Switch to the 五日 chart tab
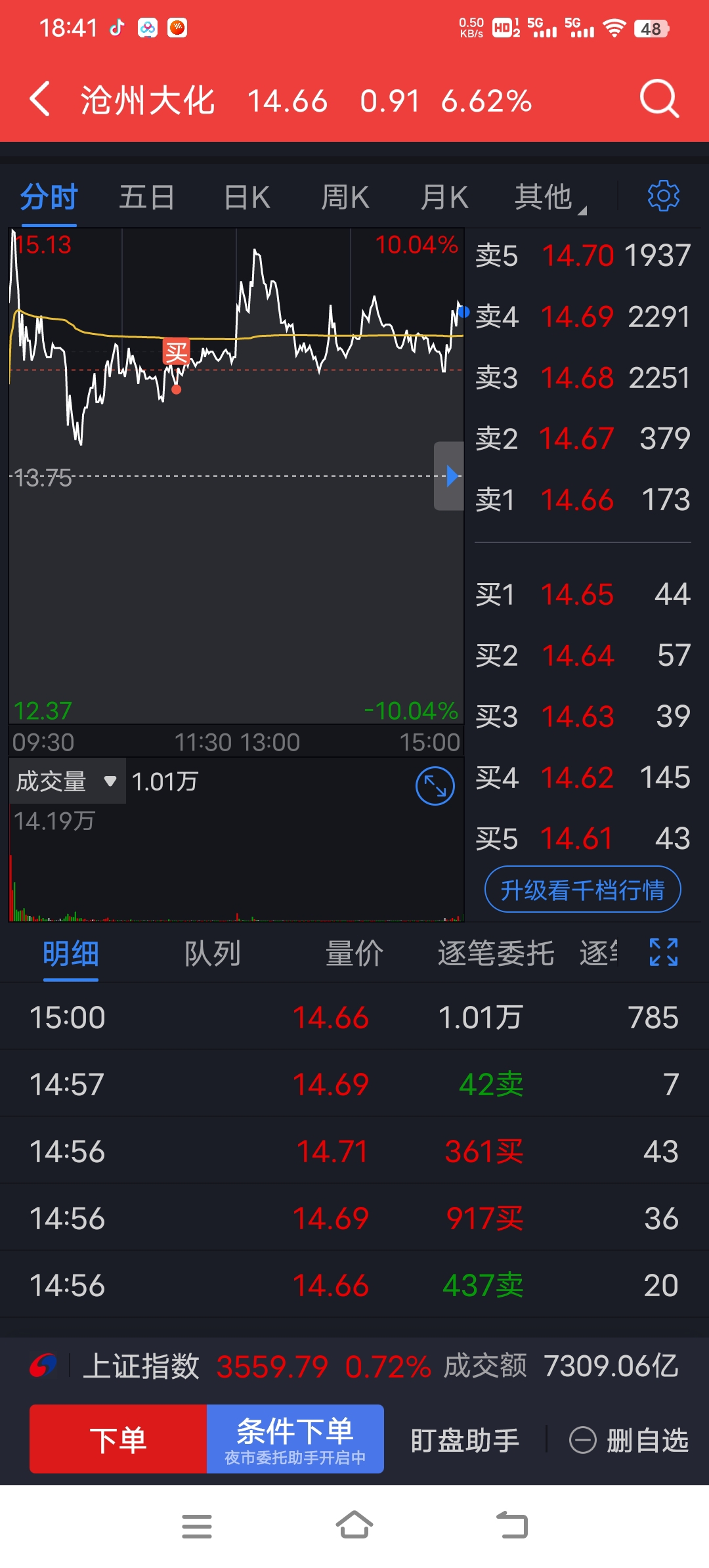This screenshot has height=1568, width=709. pos(147,198)
